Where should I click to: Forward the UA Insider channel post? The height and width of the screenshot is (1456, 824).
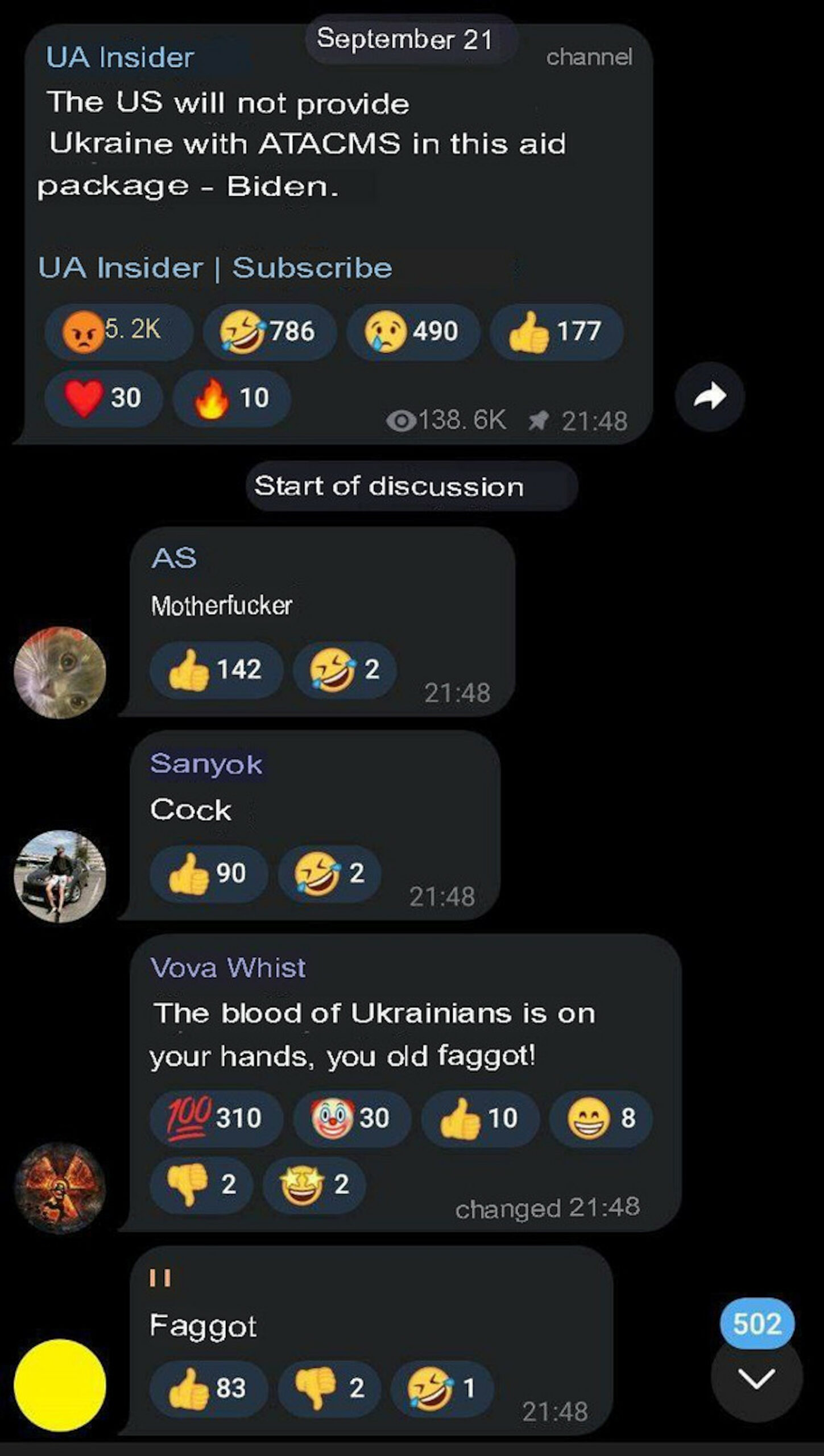click(710, 396)
